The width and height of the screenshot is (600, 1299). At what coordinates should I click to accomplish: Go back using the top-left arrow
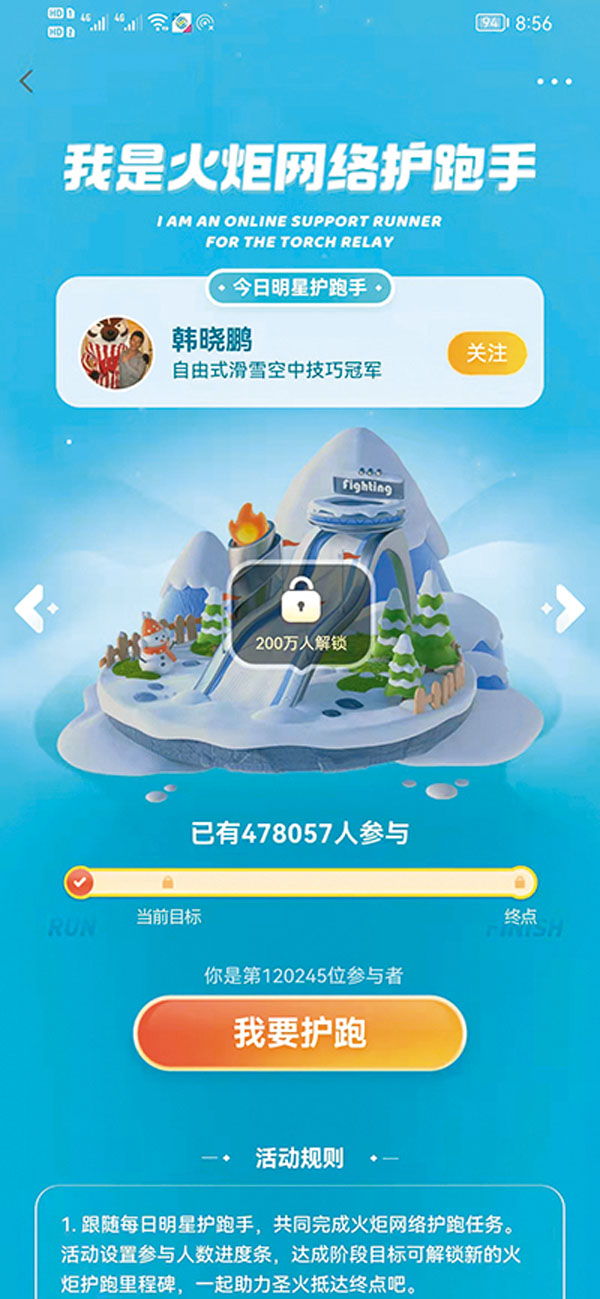pyautogui.click(x=27, y=82)
